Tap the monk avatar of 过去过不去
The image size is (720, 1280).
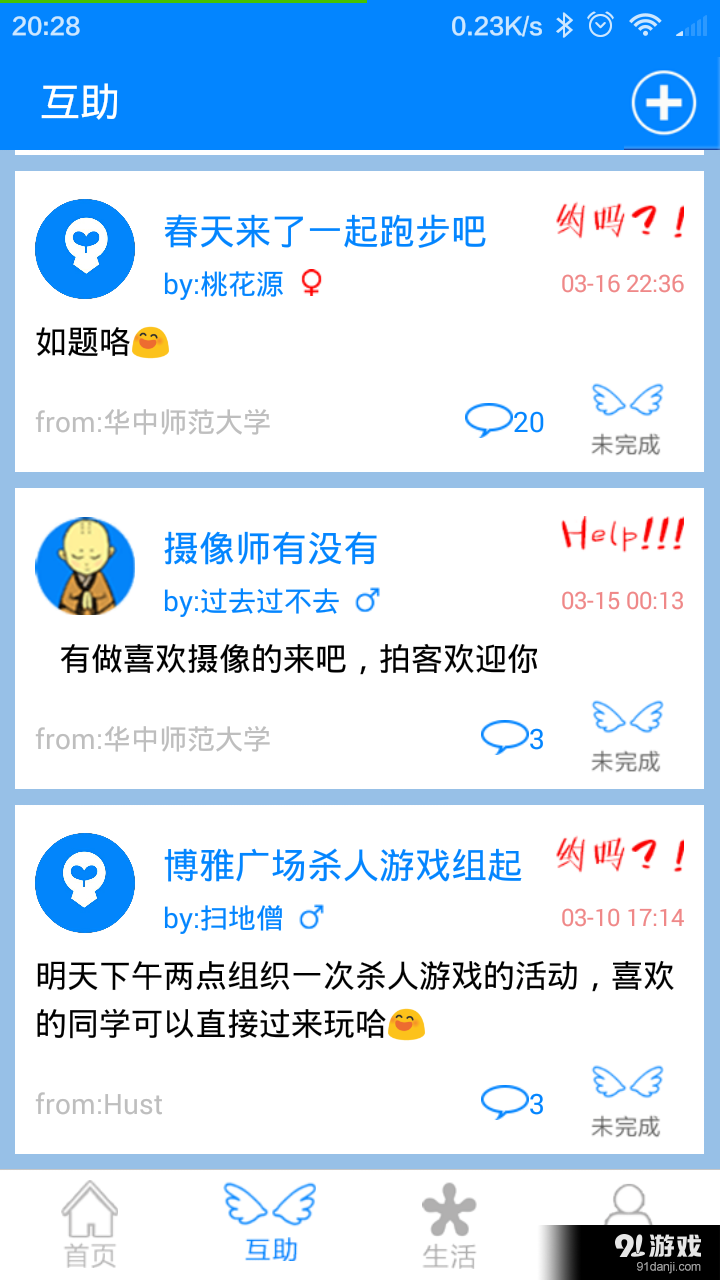(85, 566)
